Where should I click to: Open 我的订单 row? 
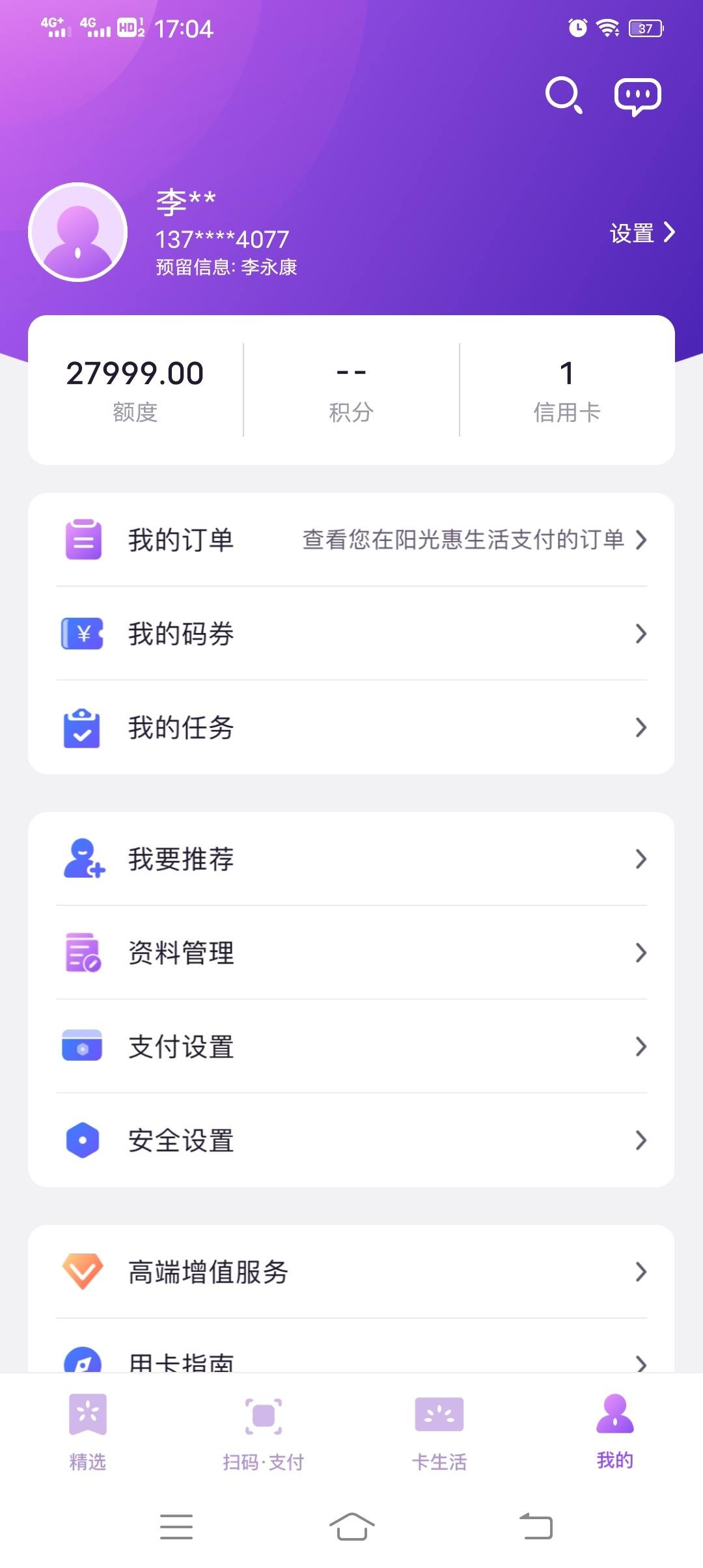coord(351,540)
